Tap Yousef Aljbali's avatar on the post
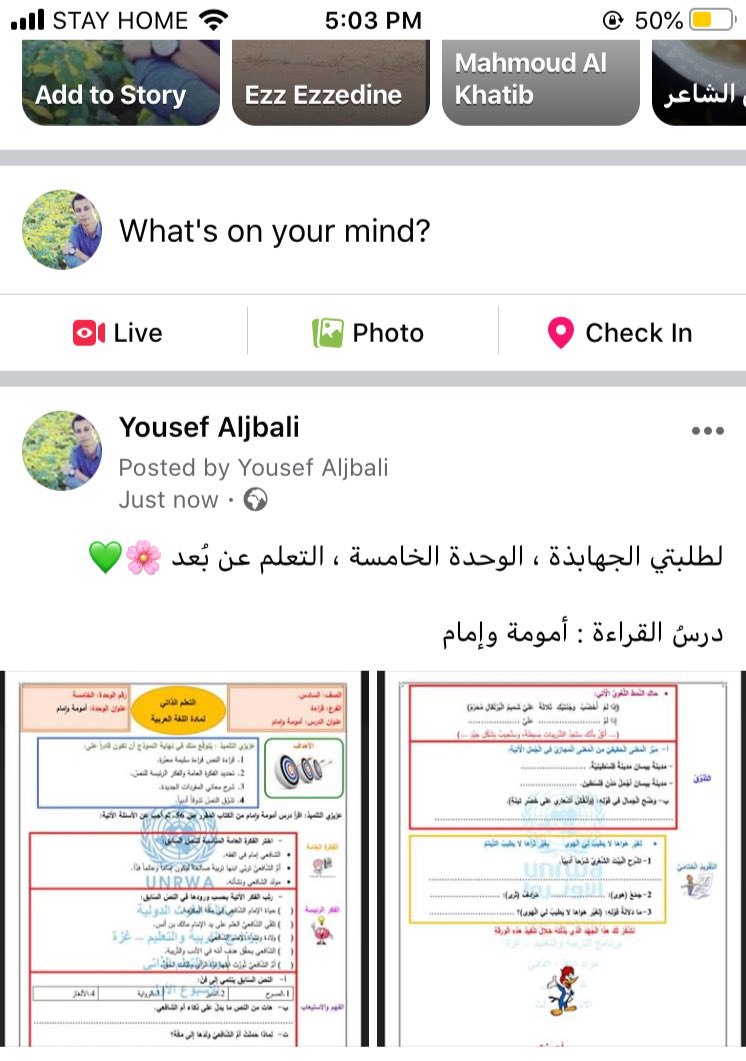The width and height of the screenshot is (746, 1061). [62, 450]
